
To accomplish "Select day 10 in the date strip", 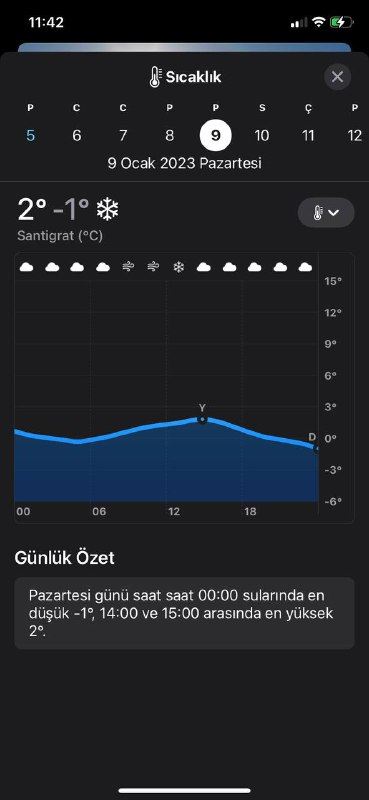I will 262,136.
